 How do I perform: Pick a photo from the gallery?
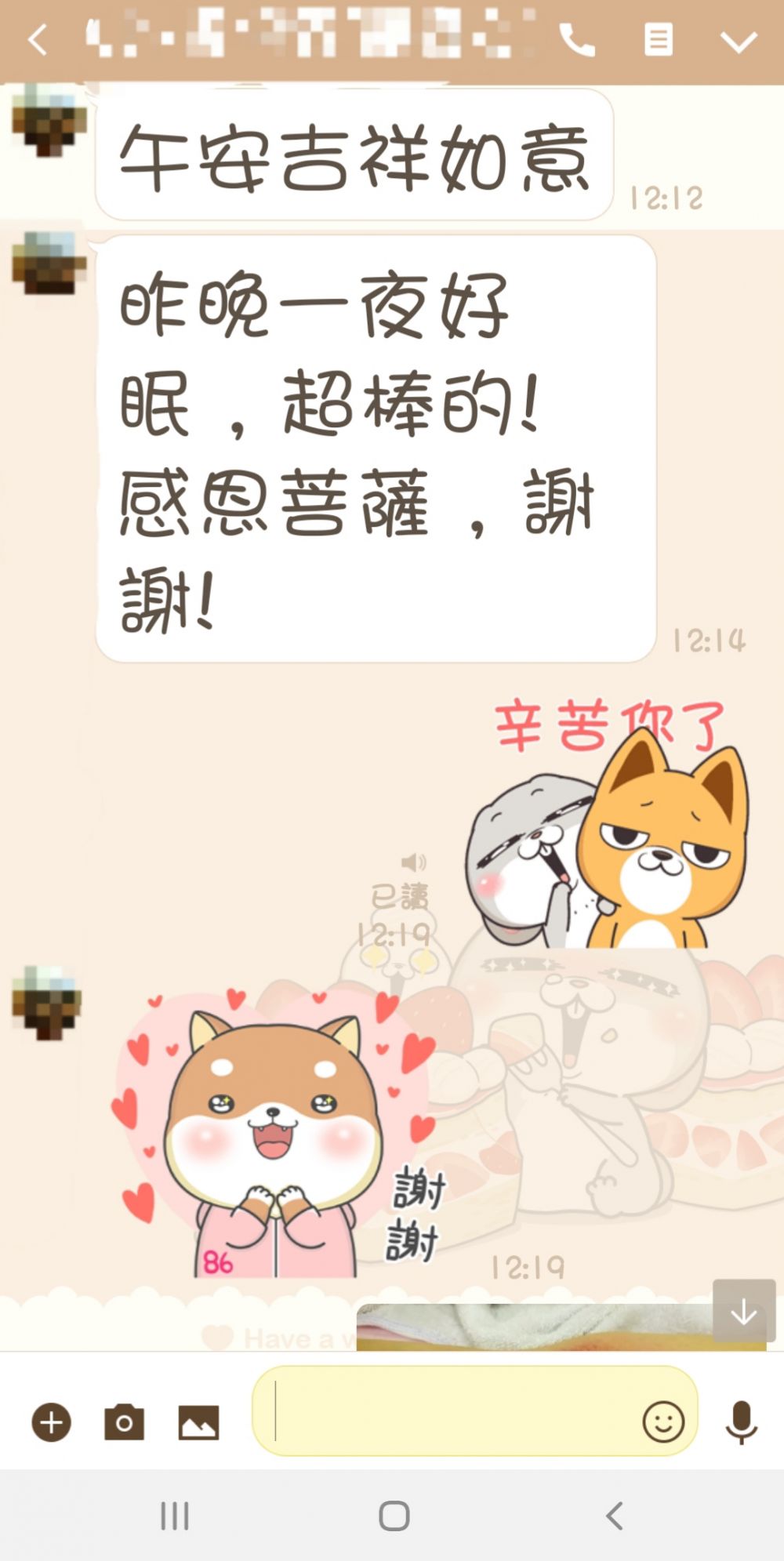[198, 1422]
